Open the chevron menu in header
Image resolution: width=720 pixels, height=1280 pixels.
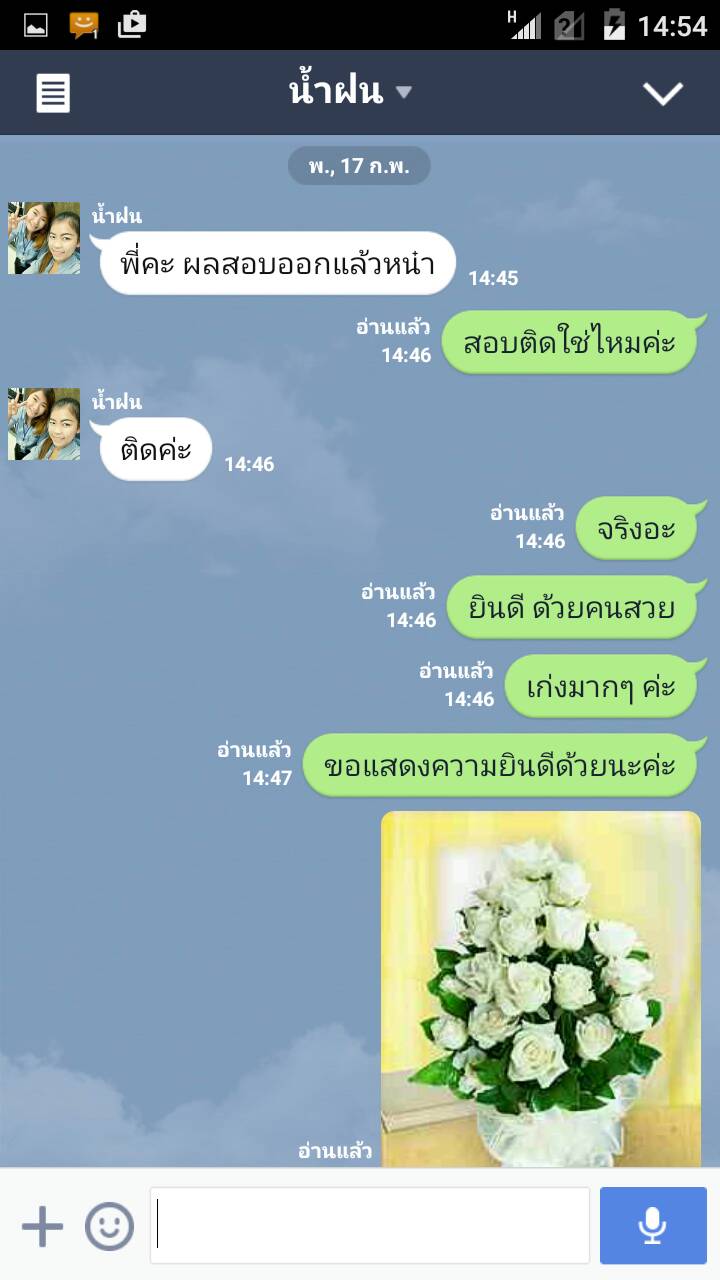tap(662, 94)
